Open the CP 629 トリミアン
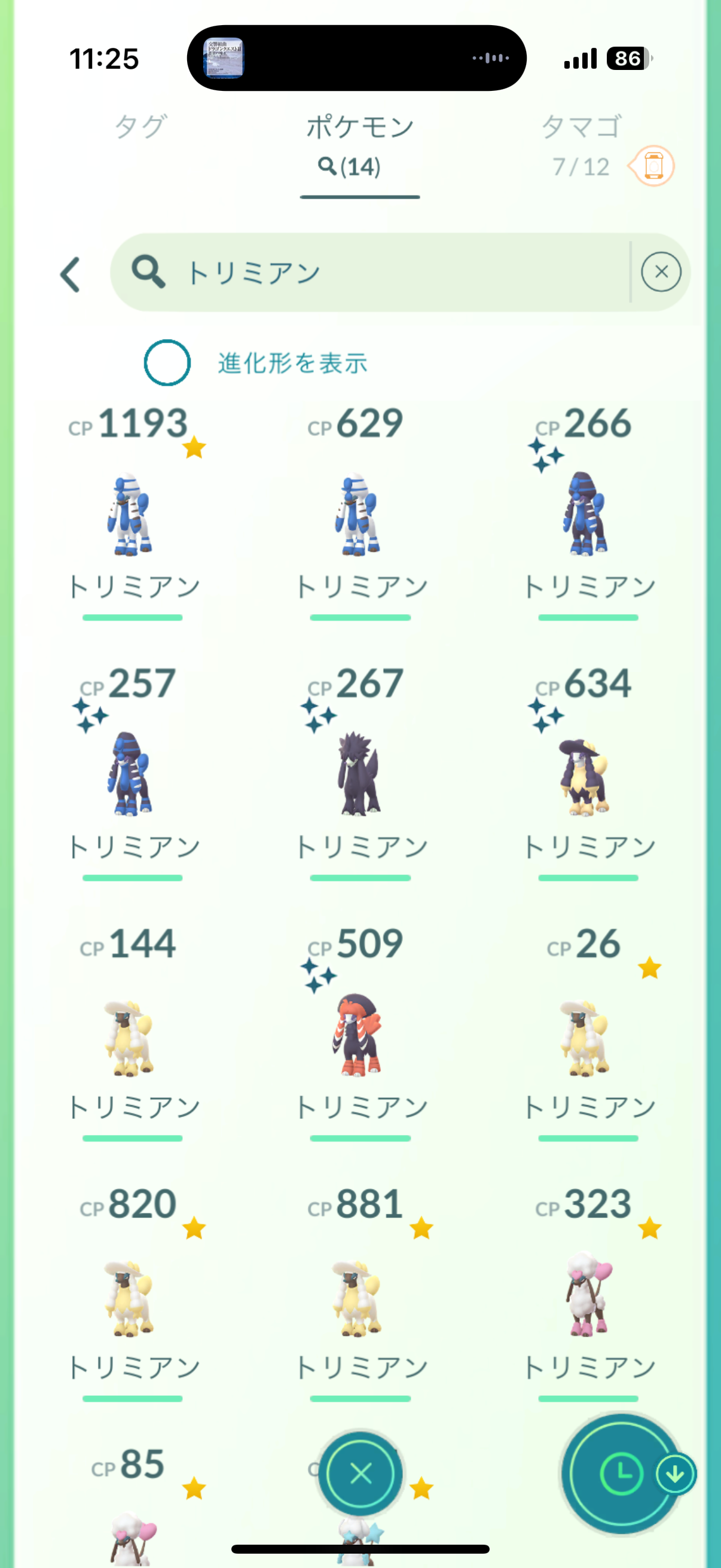 359,515
